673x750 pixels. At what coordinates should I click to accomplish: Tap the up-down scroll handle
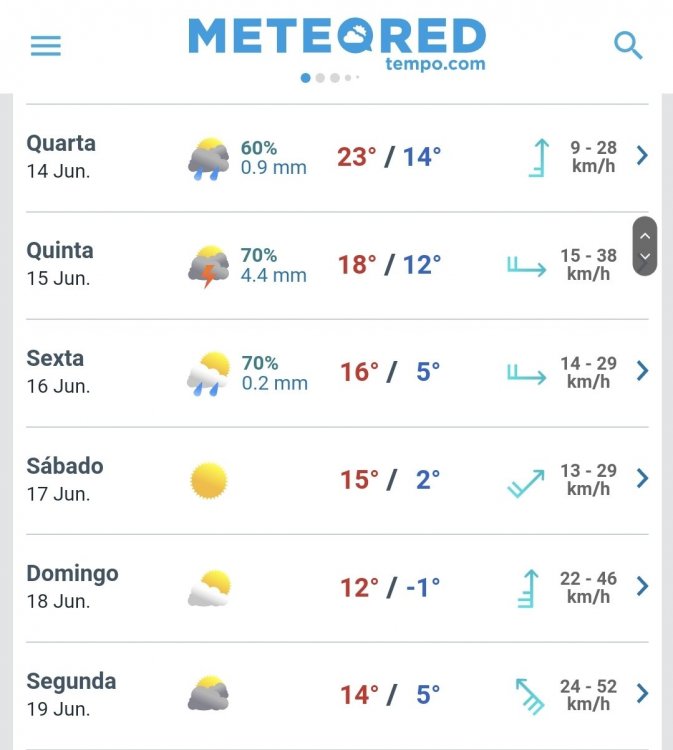(x=645, y=246)
